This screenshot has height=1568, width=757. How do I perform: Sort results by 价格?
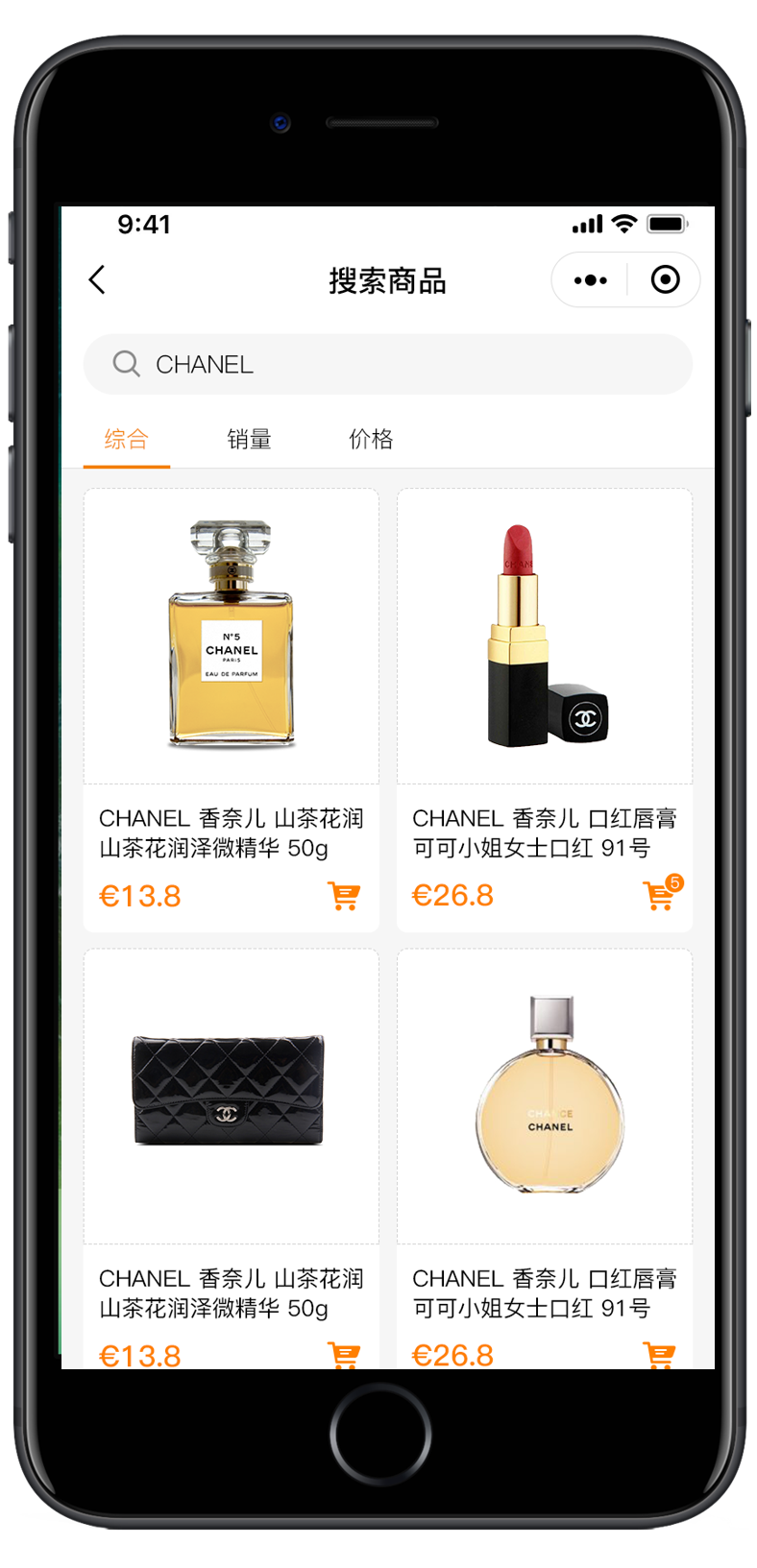[371, 440]
